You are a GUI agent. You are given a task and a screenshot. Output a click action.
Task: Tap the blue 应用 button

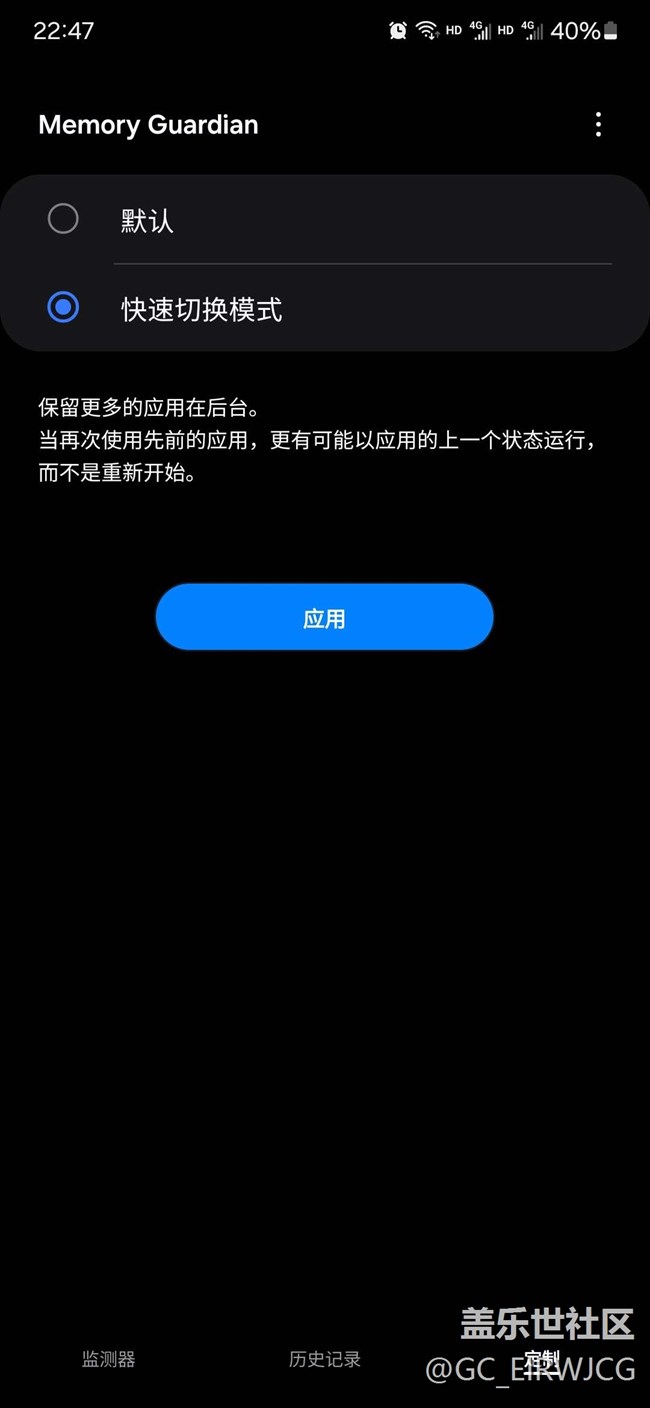point(324,618)
